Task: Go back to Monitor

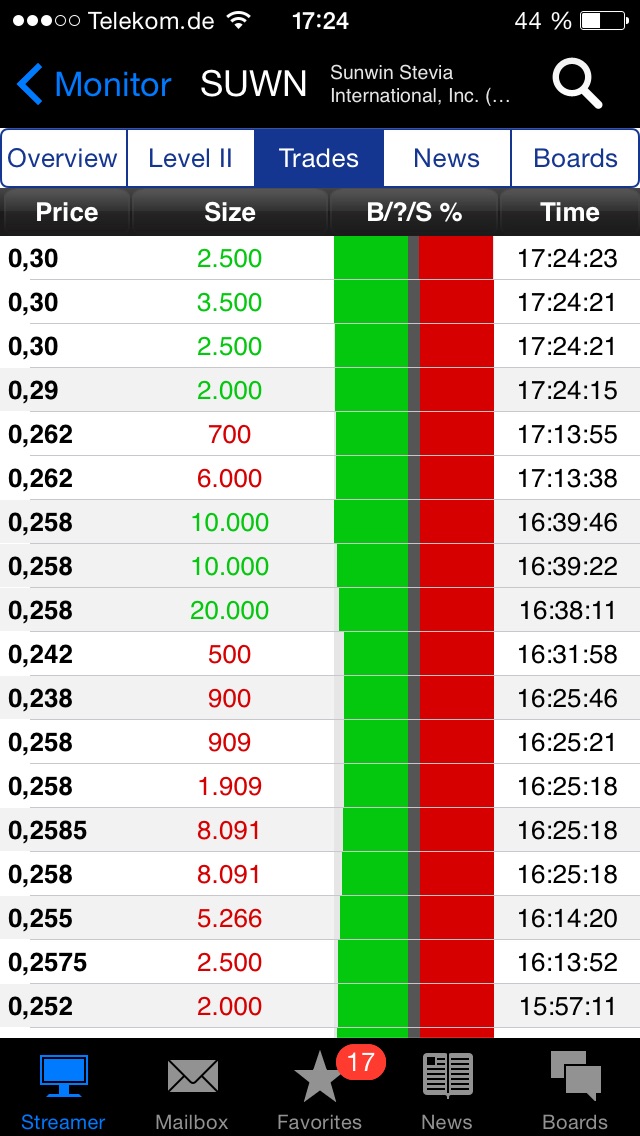Action: click(x=94, y=85)
